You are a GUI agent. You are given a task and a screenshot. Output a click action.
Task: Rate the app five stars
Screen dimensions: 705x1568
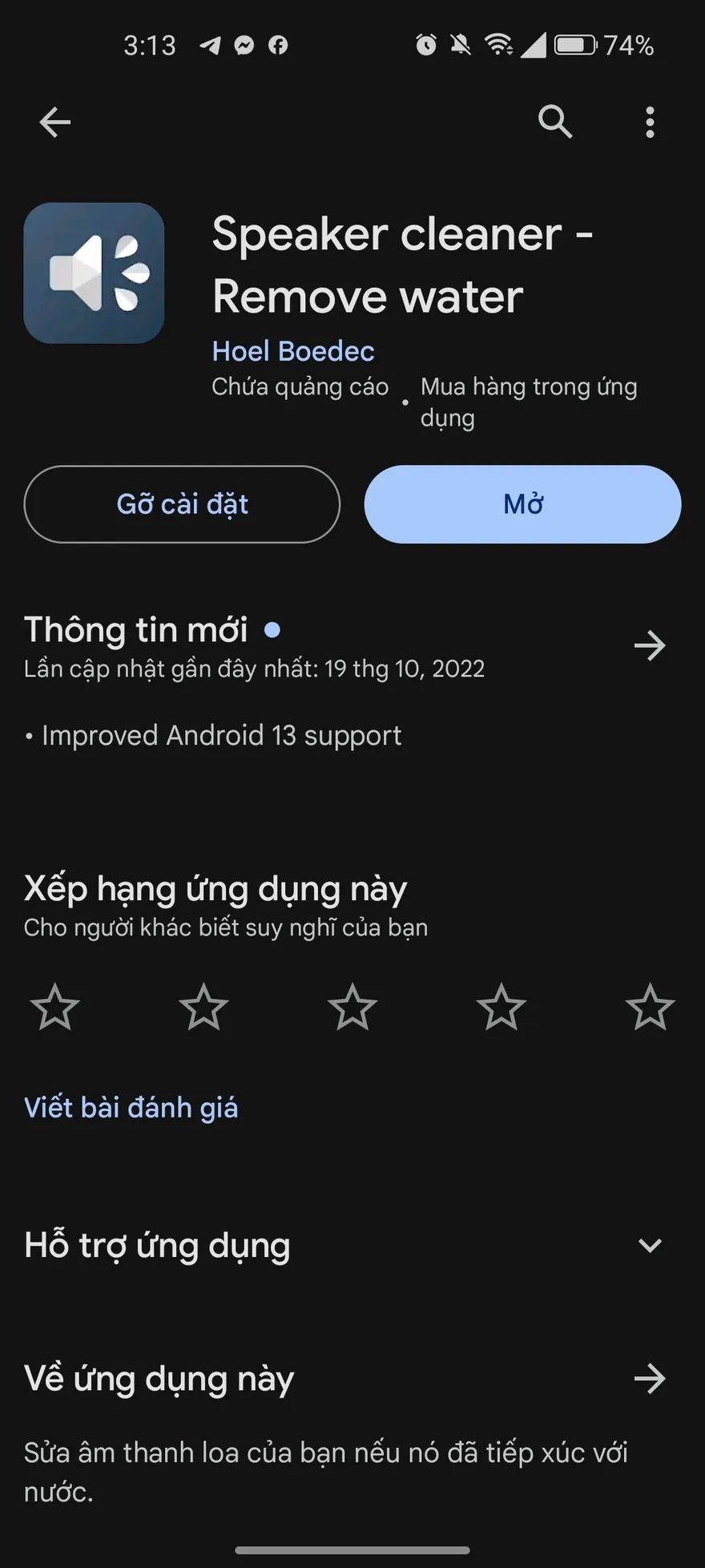pos(650,1007)
